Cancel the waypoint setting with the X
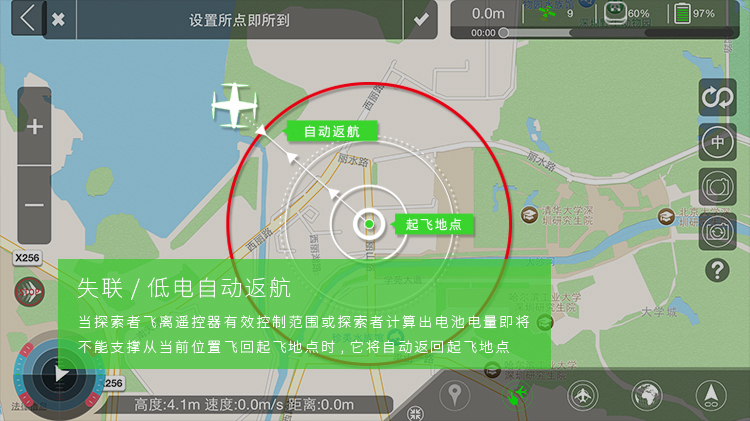 coord(58,19)
